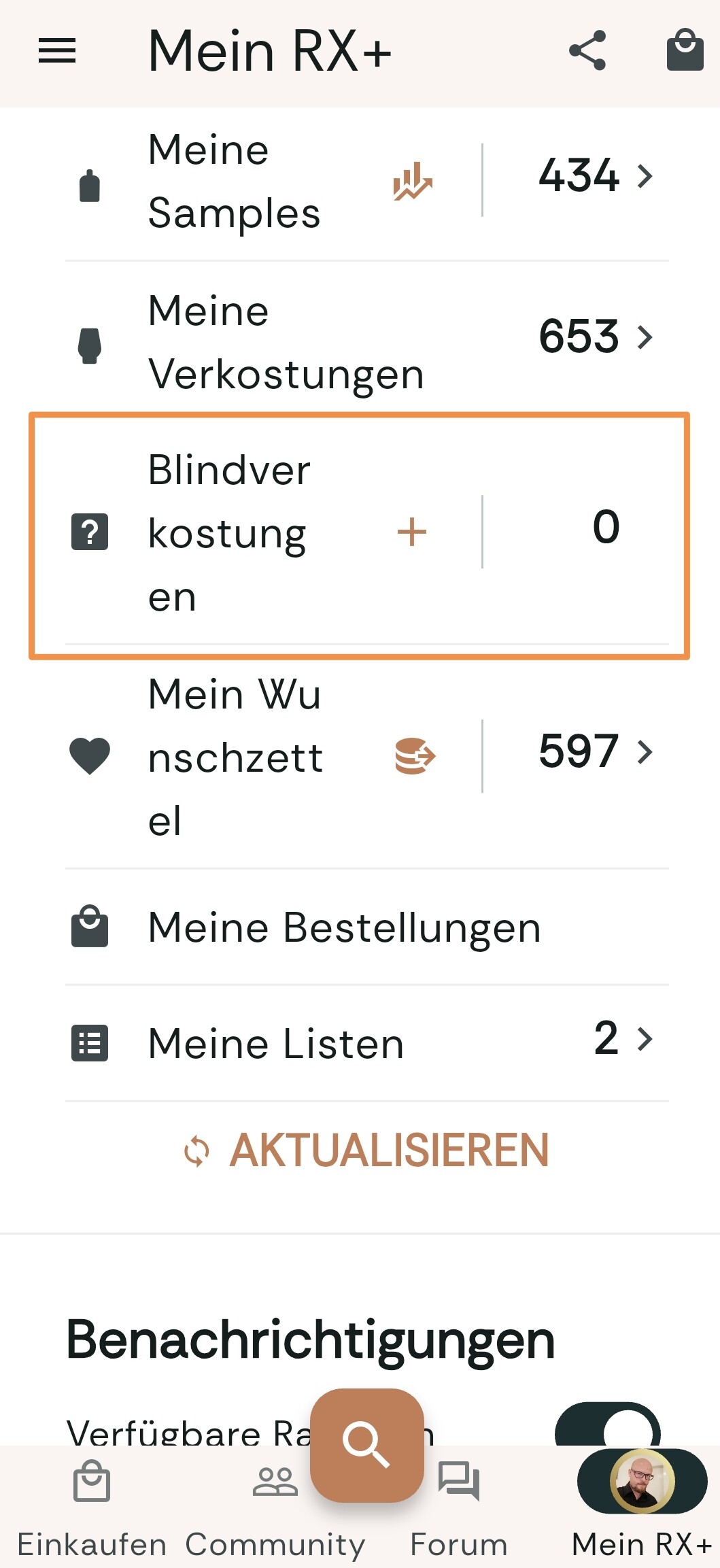Open the floating search button
The image size is (720, 1568).
click(367, 1444)
